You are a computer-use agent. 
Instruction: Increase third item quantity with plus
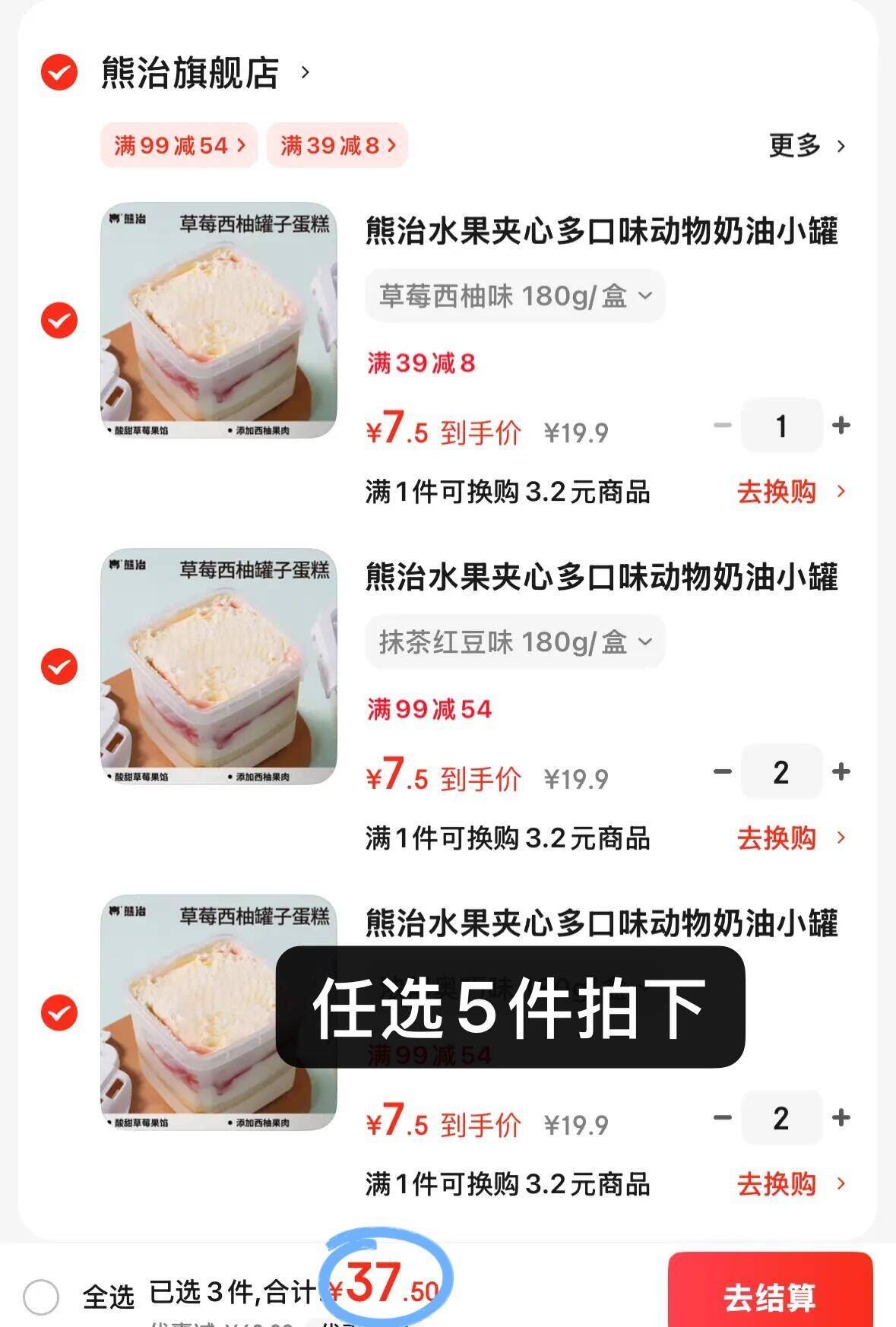click(841, 1118)
